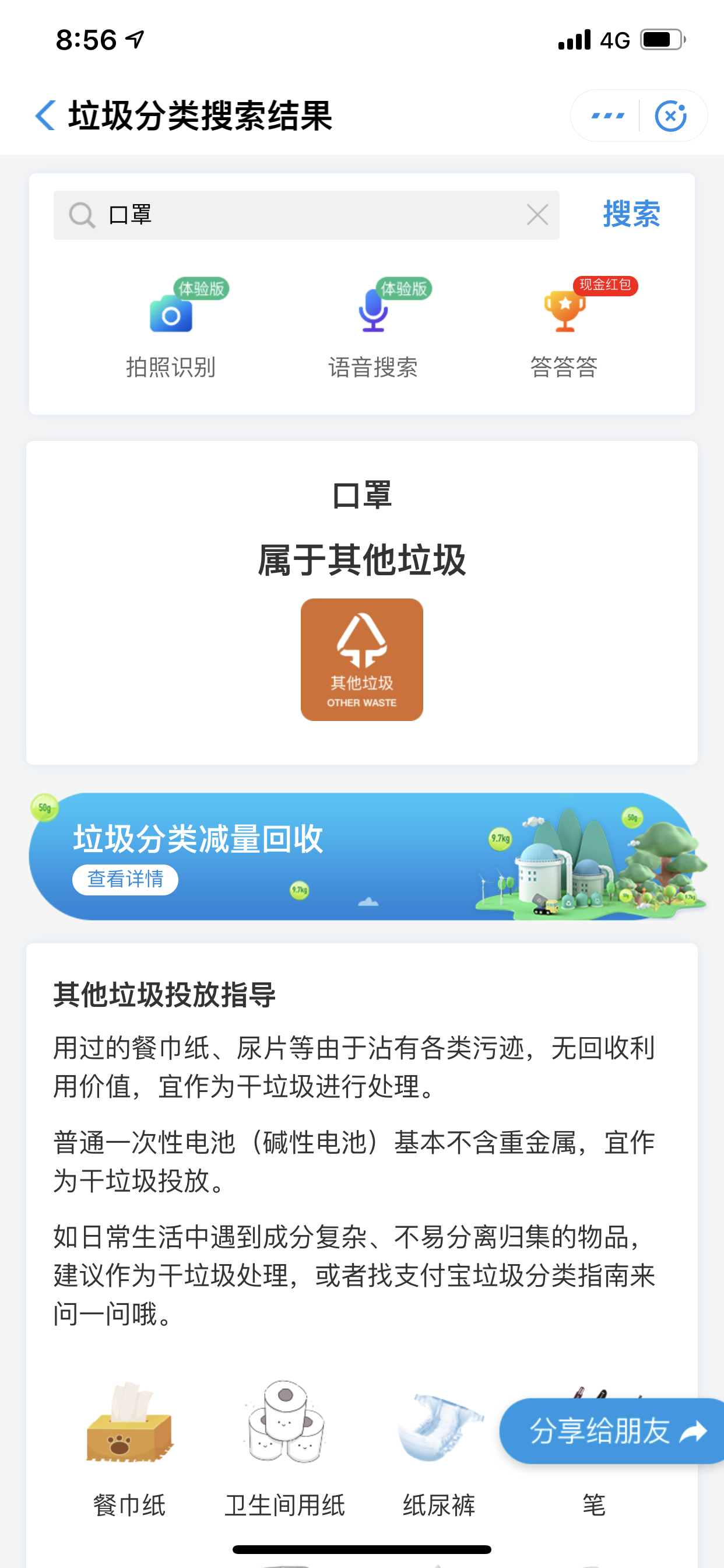
Task: Tap 查看详情 in the recycling banner
Action: [x=125, y=880]
